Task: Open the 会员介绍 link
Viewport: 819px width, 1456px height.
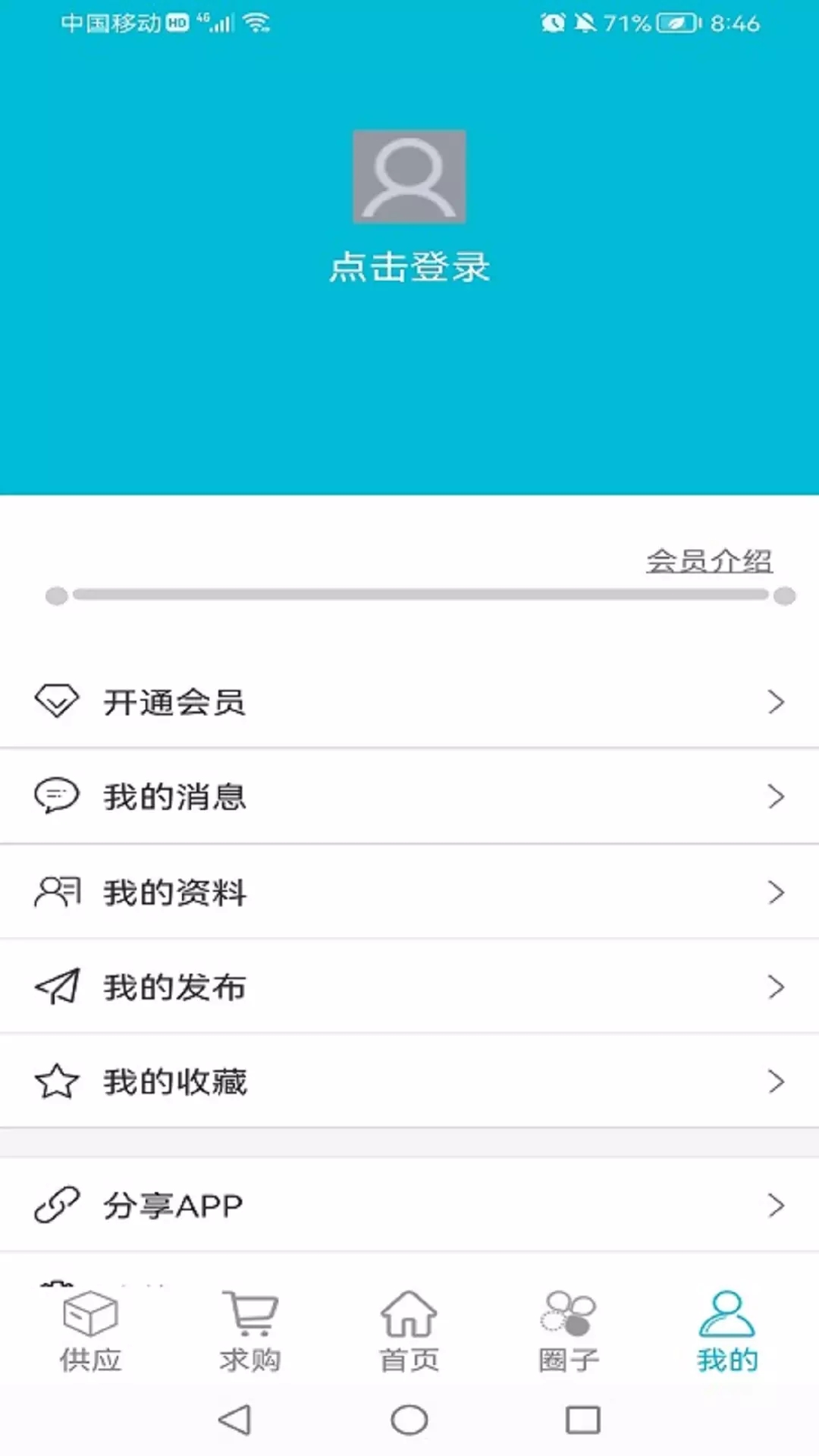Action: tap(710, 560)
